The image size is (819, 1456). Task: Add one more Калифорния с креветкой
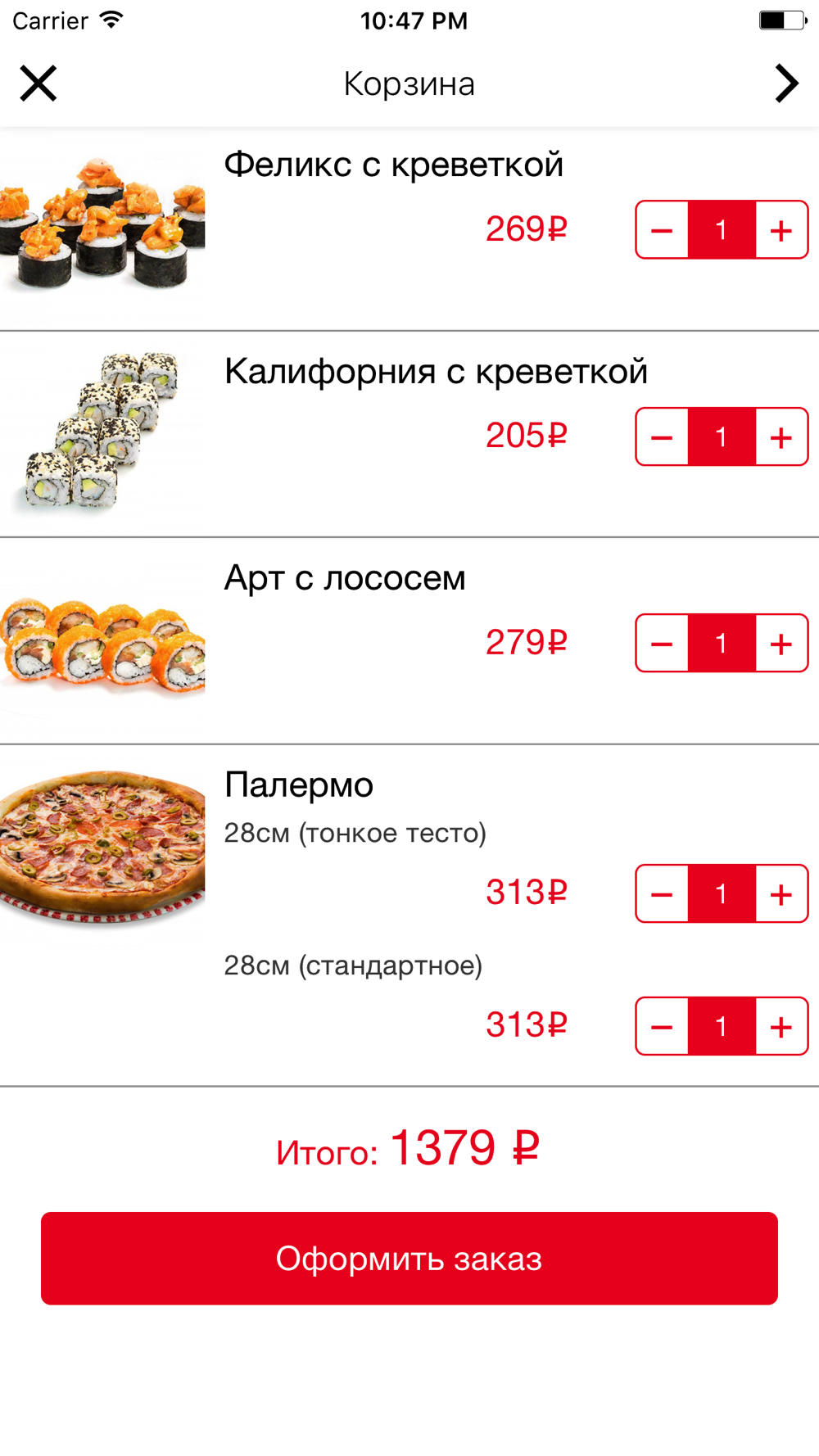click(x=781, y=436)
